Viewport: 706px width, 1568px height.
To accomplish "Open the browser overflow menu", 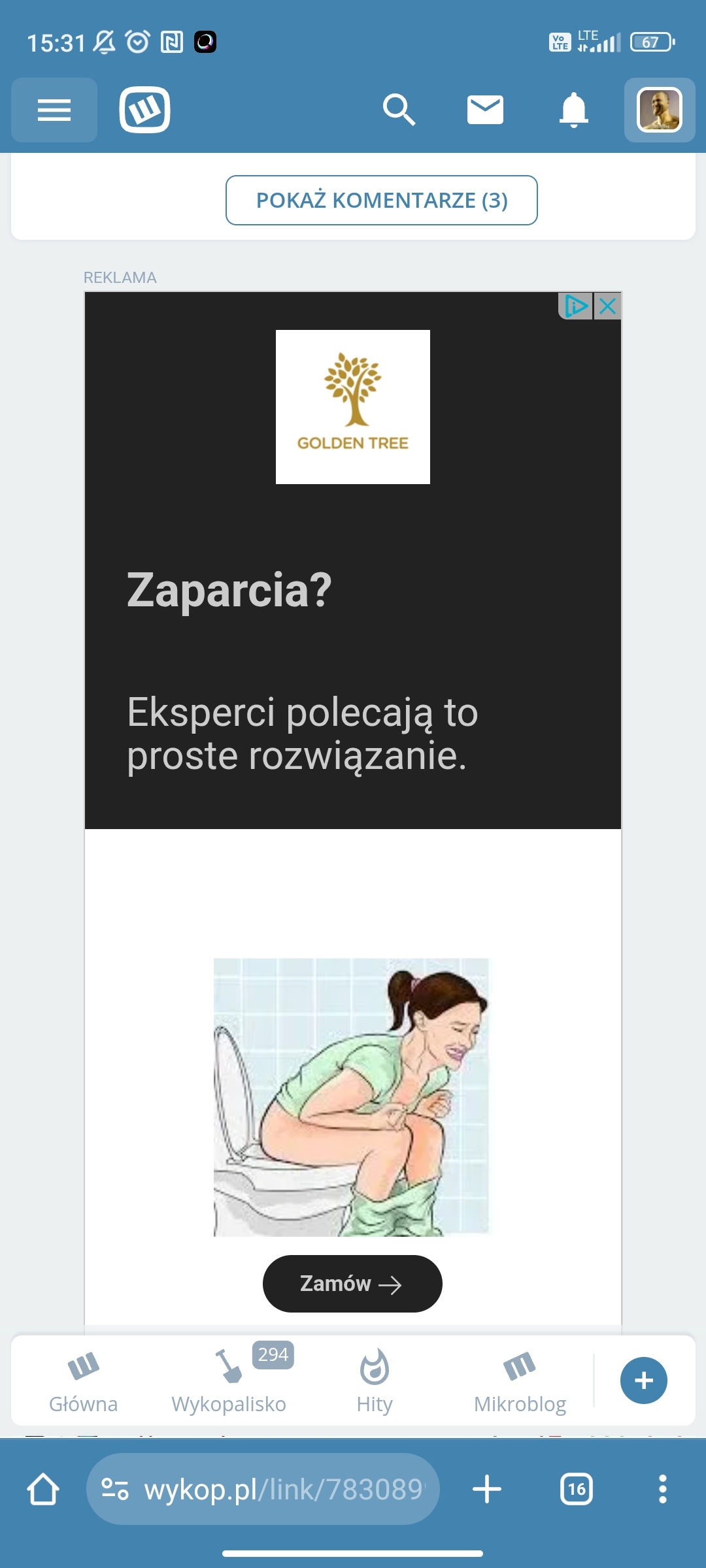I will pyautogui.click(x=662, y=1490).
